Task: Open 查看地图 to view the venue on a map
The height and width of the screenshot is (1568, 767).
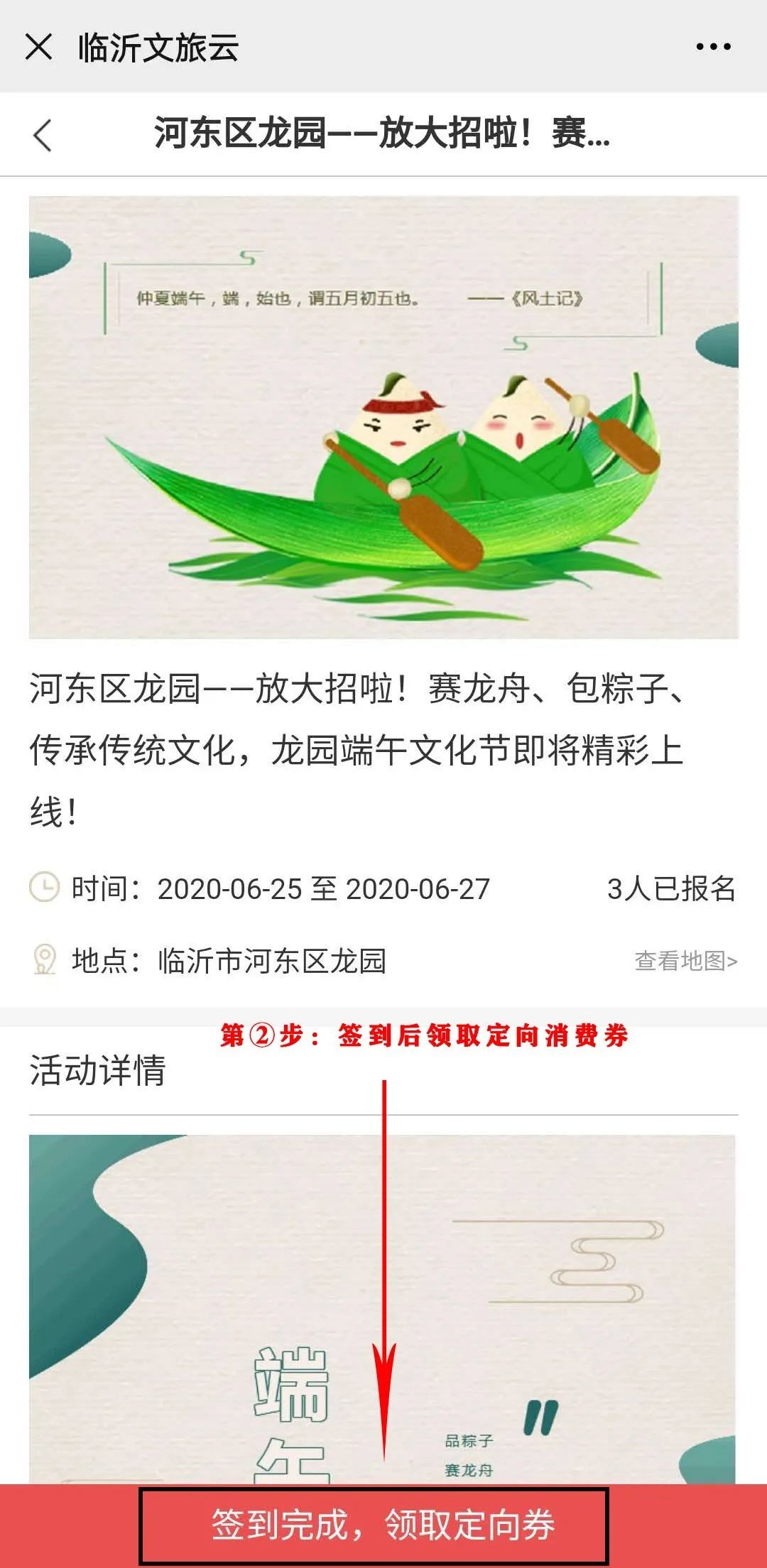Action: coord(685,961)
